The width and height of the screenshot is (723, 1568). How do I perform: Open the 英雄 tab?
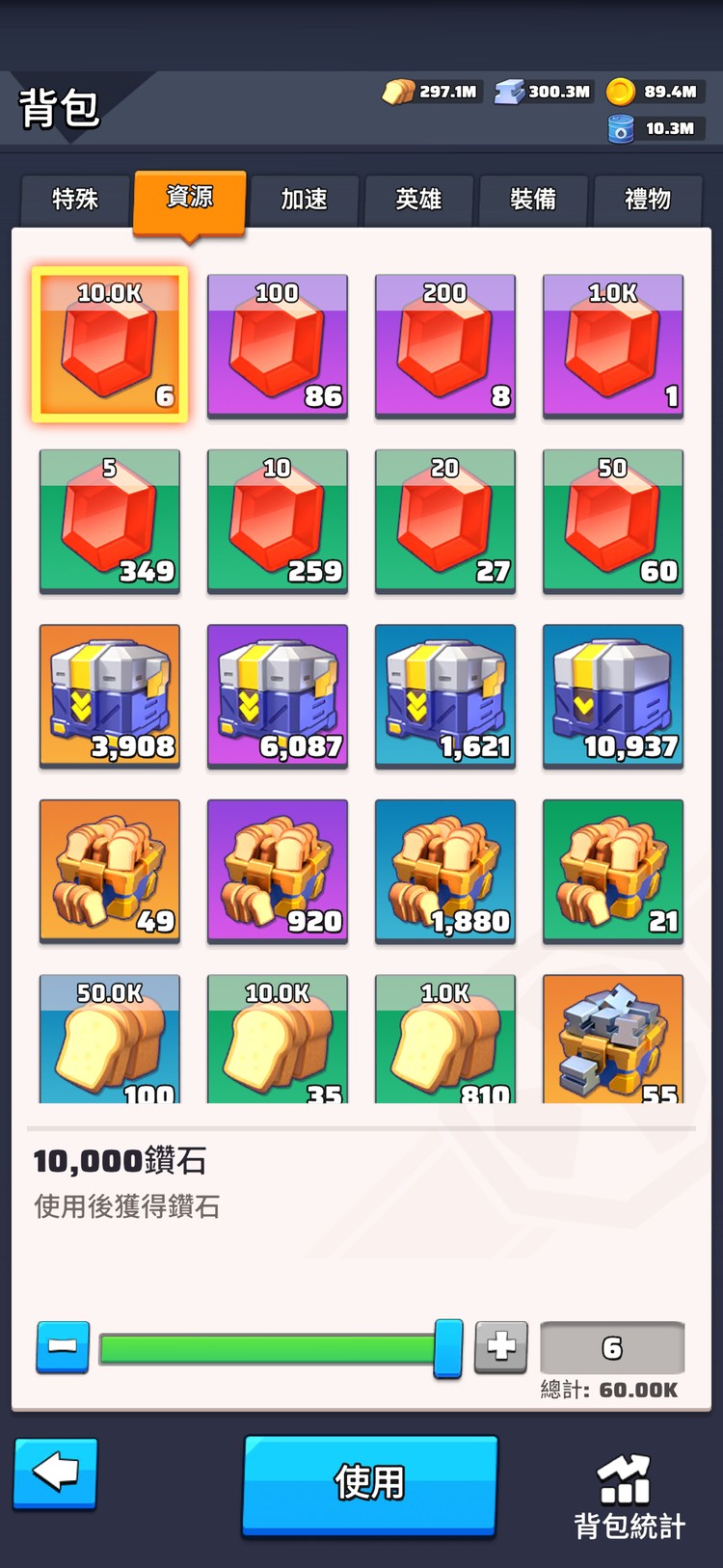pyautogui.click(x=418, y=200)
